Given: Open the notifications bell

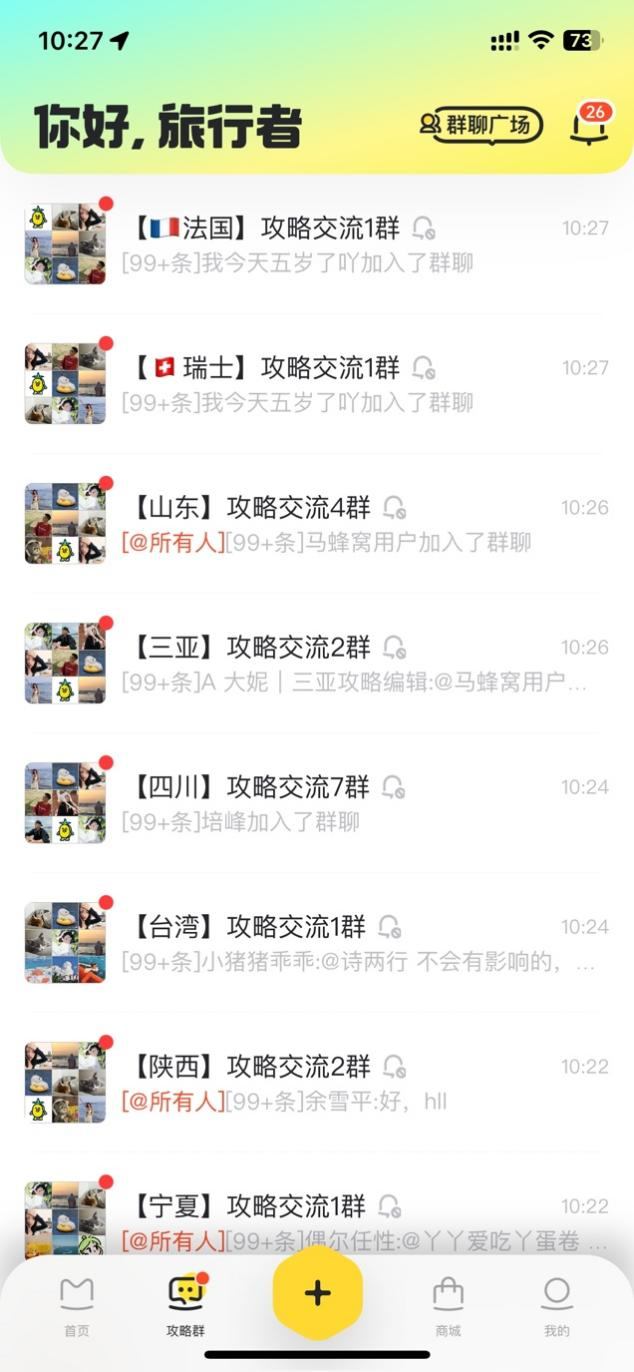Looking at the screenshot, I should [589, 126].
